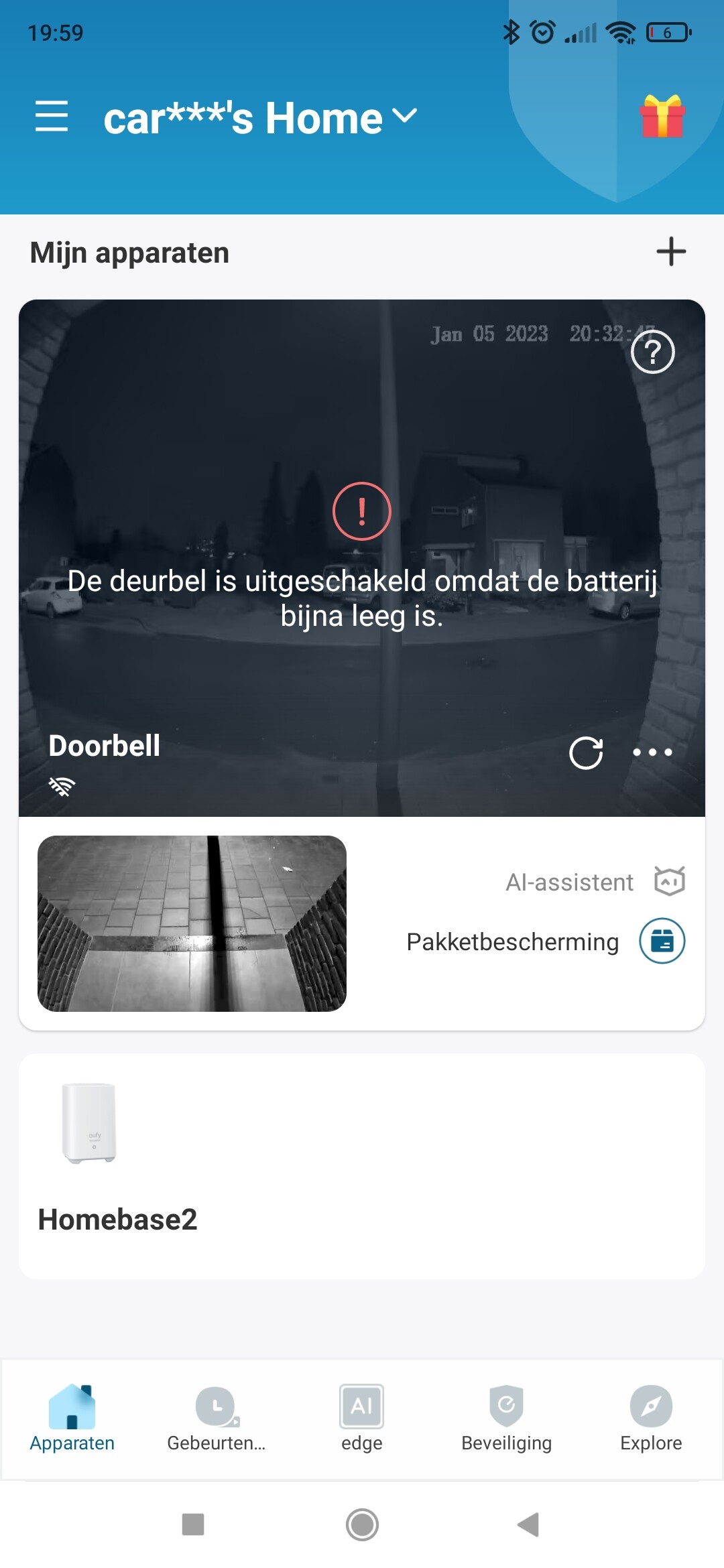
Task: Open the Homebase2 device card
Action: (362, 1166)
